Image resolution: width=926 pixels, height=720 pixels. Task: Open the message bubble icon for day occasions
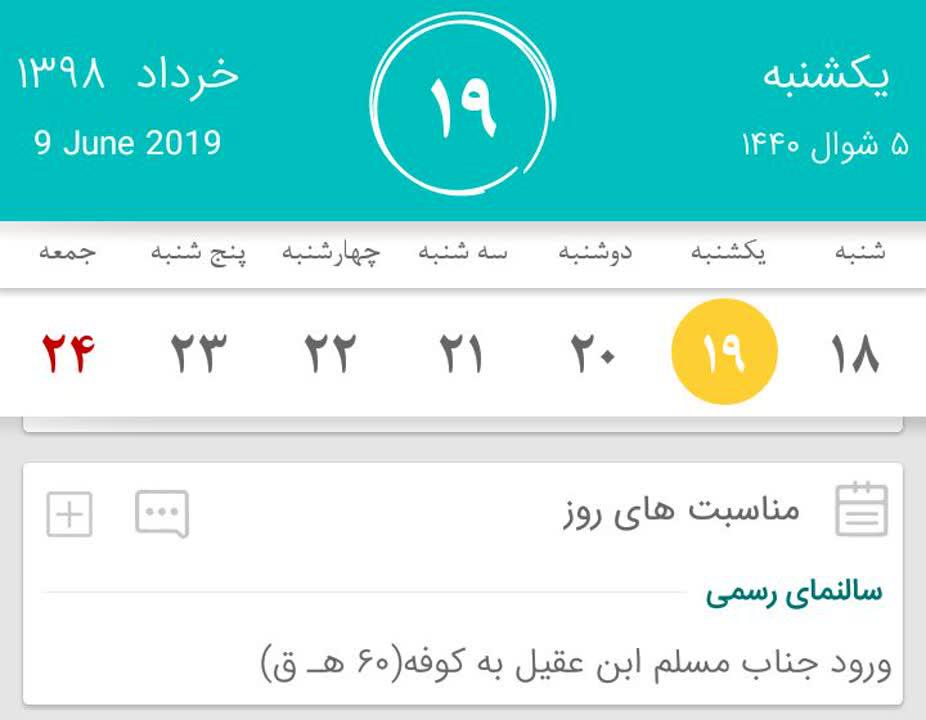click(x=162, y=514)
